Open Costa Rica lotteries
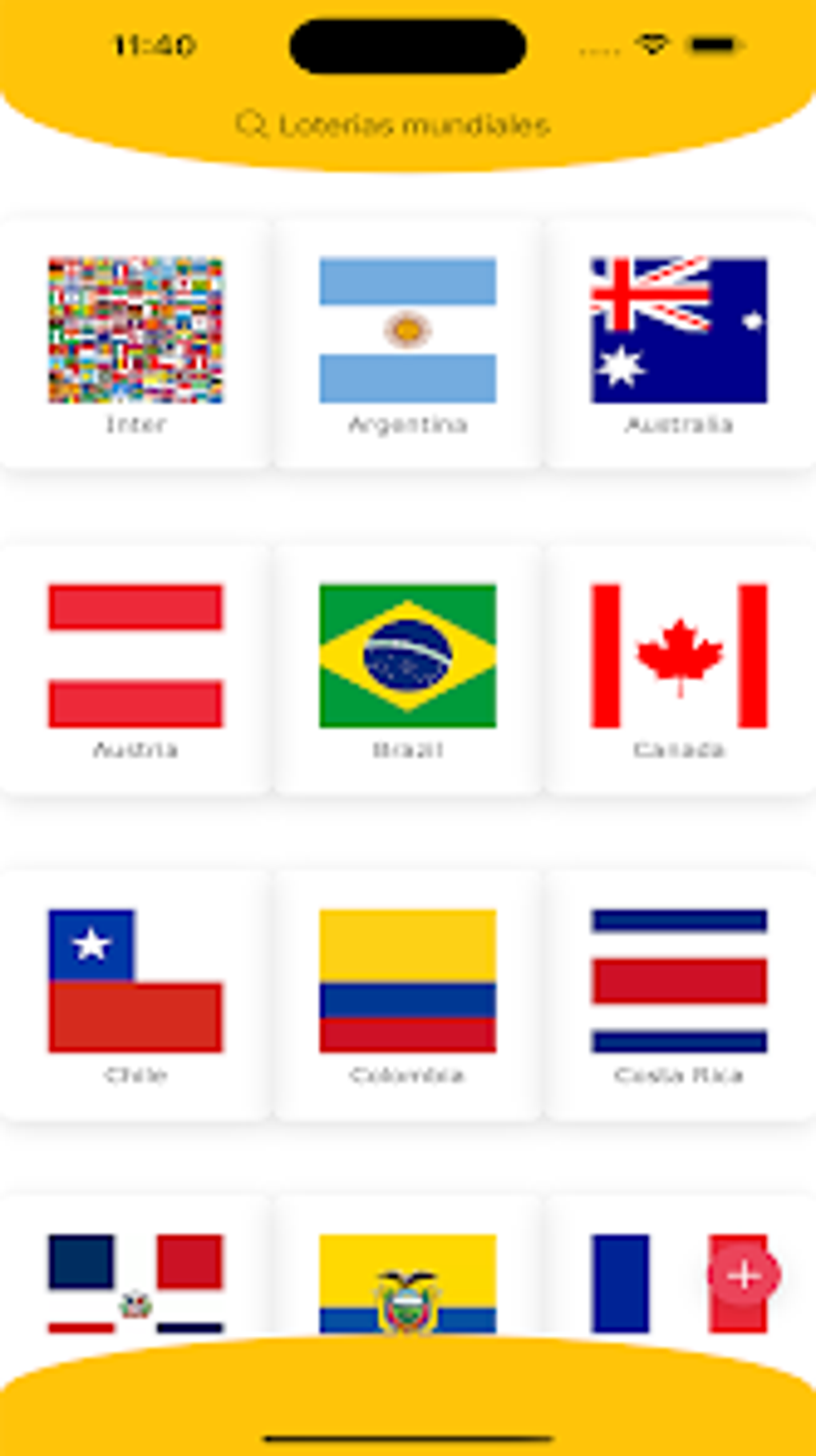The height and width of the screenshot is (1456, 816). [678, 993]
